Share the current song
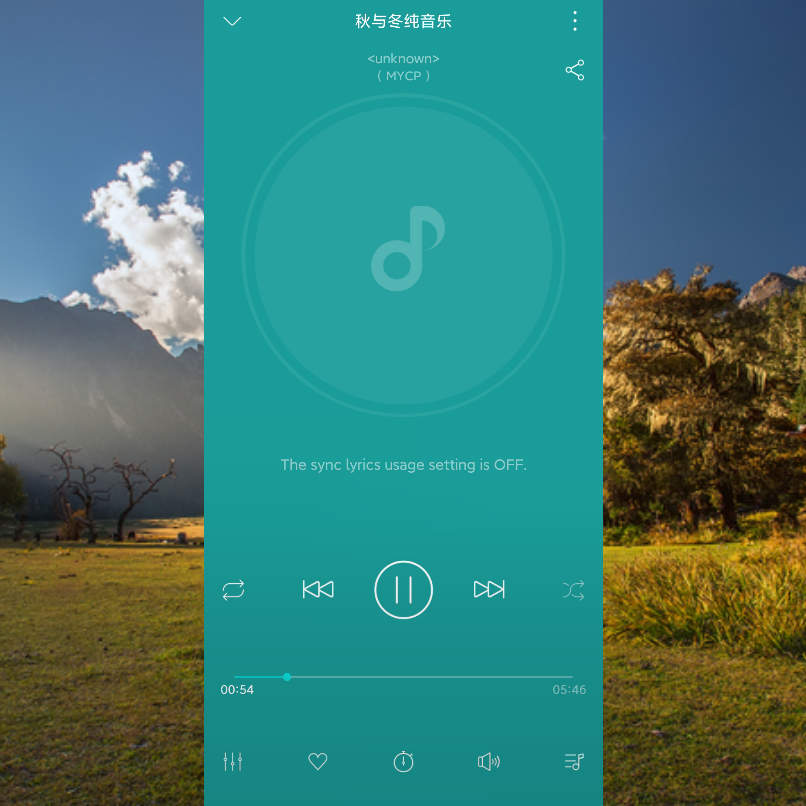Image resolution: width=806 pixels, height=806 pixels. pyautogui.click(x=574, y=70)
